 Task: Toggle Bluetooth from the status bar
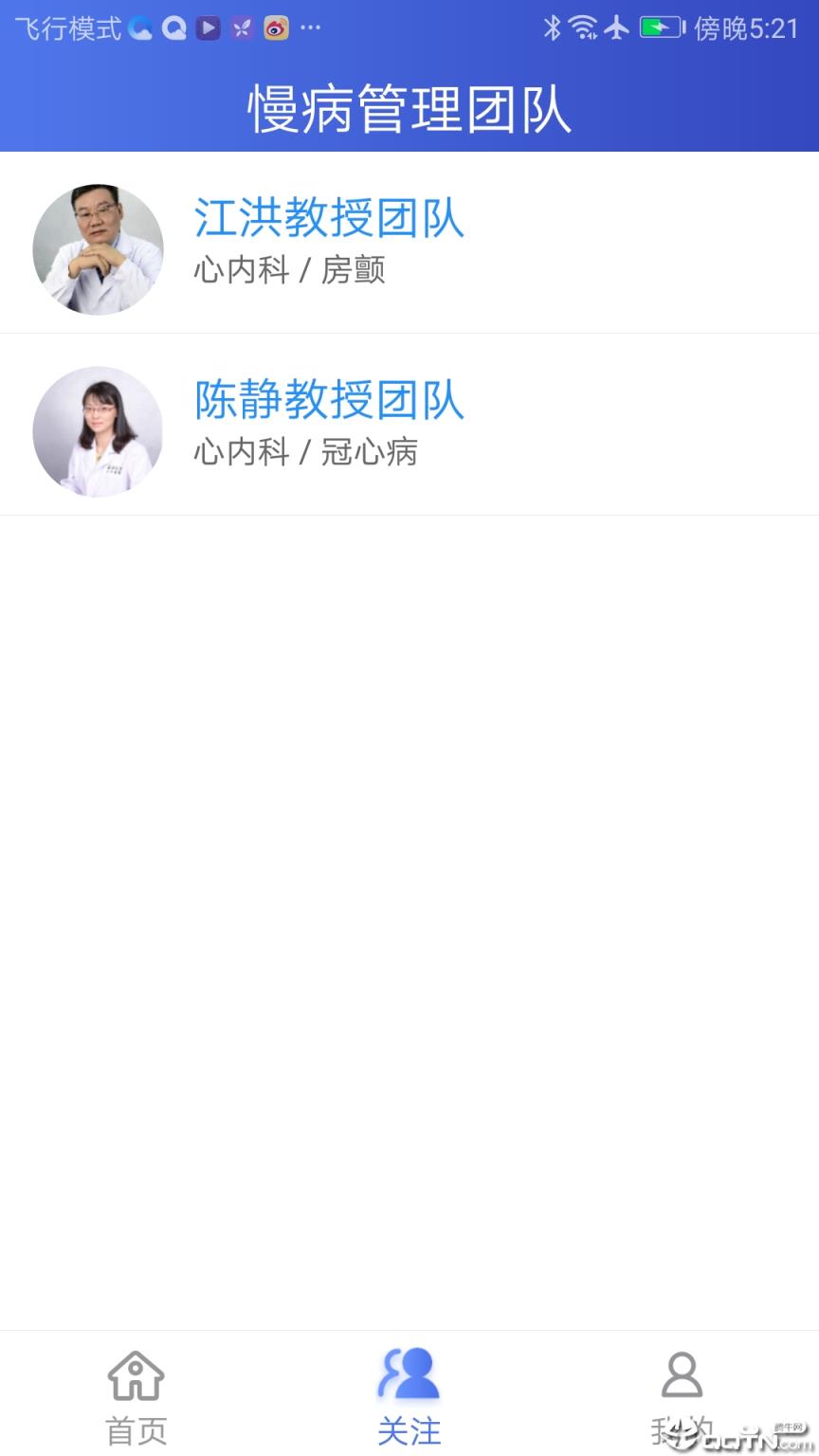tap(553, 28)
